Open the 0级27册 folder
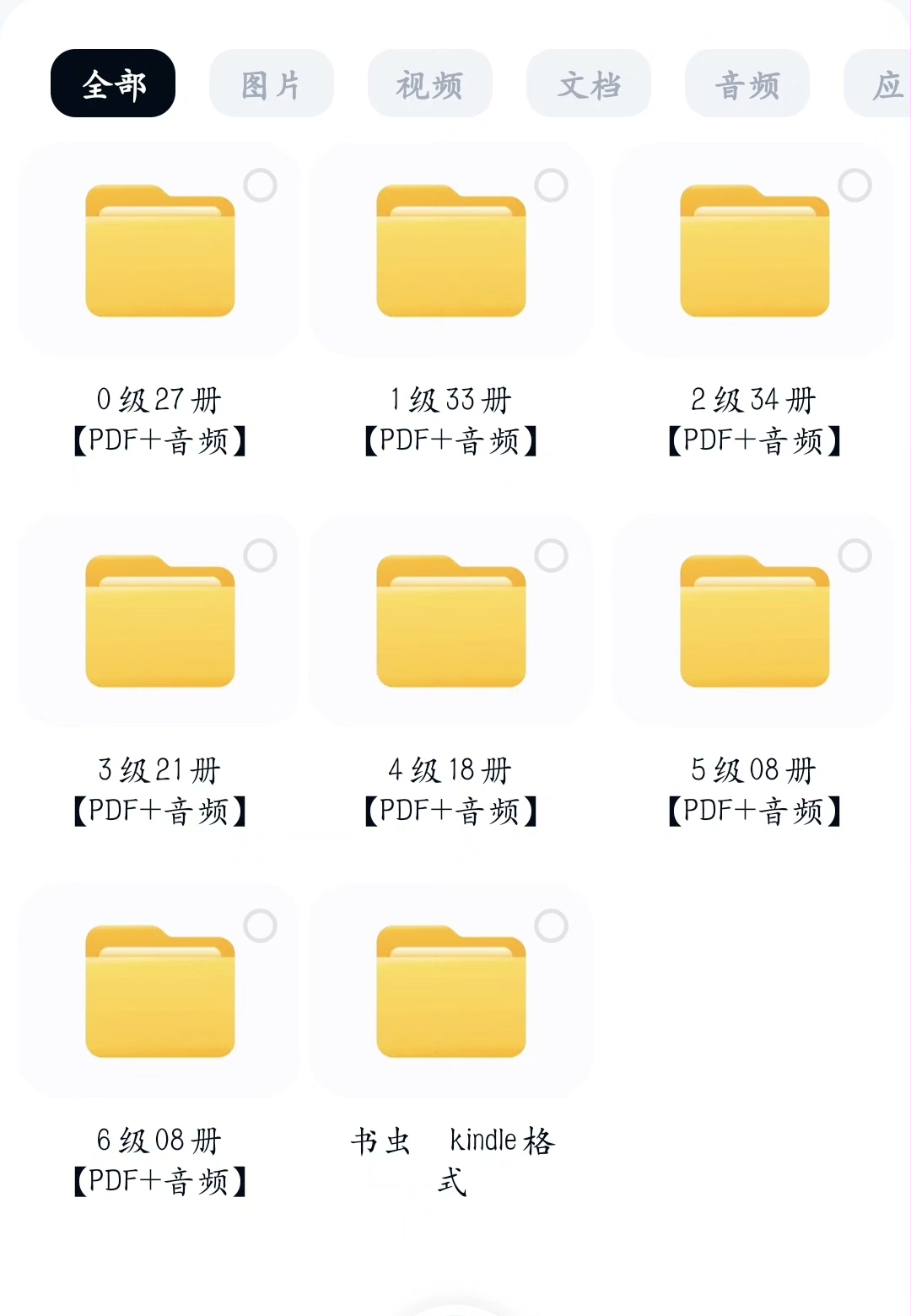The width and height of the screenshot is (911, 1316). click(160, 251)
